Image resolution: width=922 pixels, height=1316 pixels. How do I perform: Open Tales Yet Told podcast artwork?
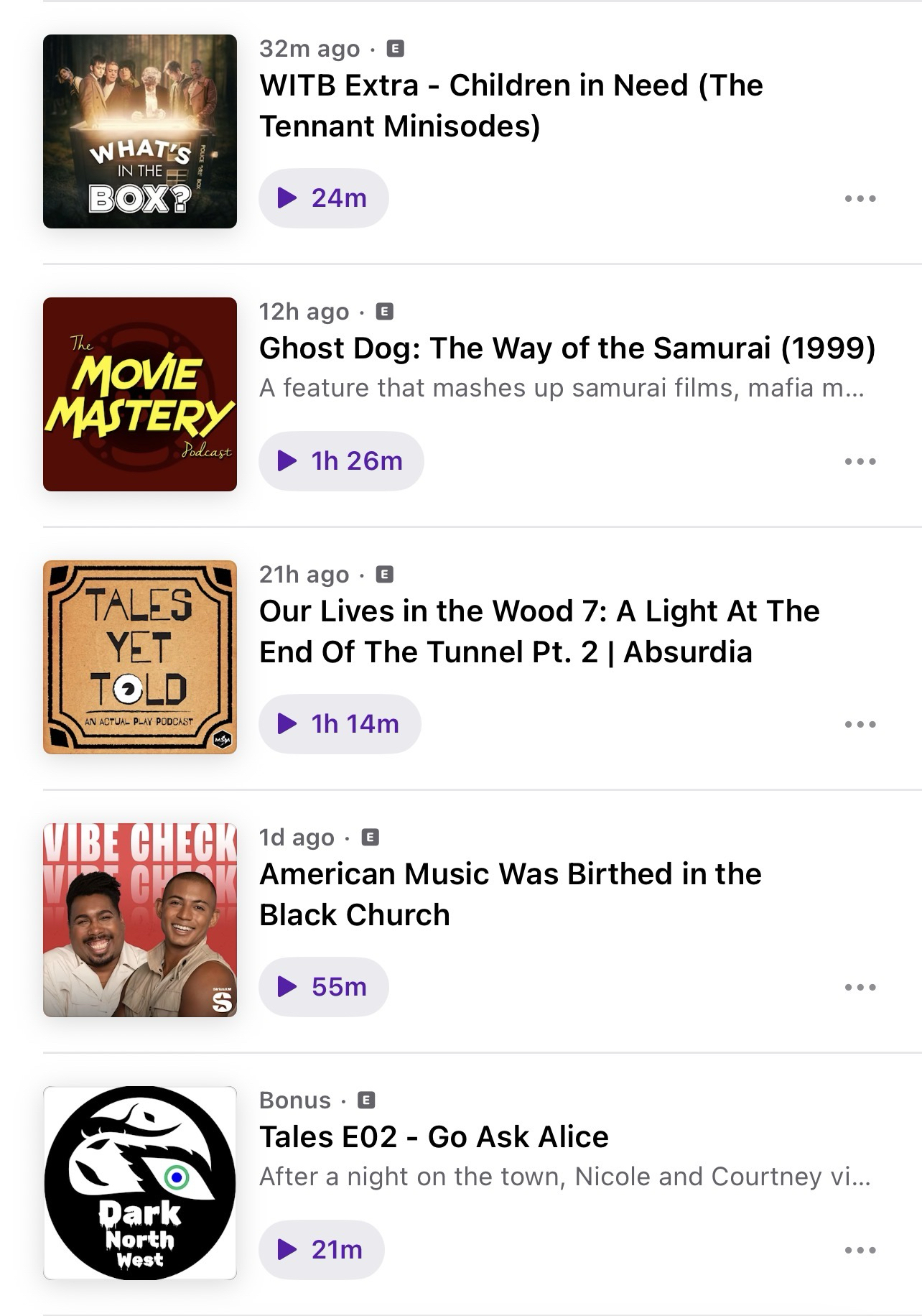coord(140,657)
